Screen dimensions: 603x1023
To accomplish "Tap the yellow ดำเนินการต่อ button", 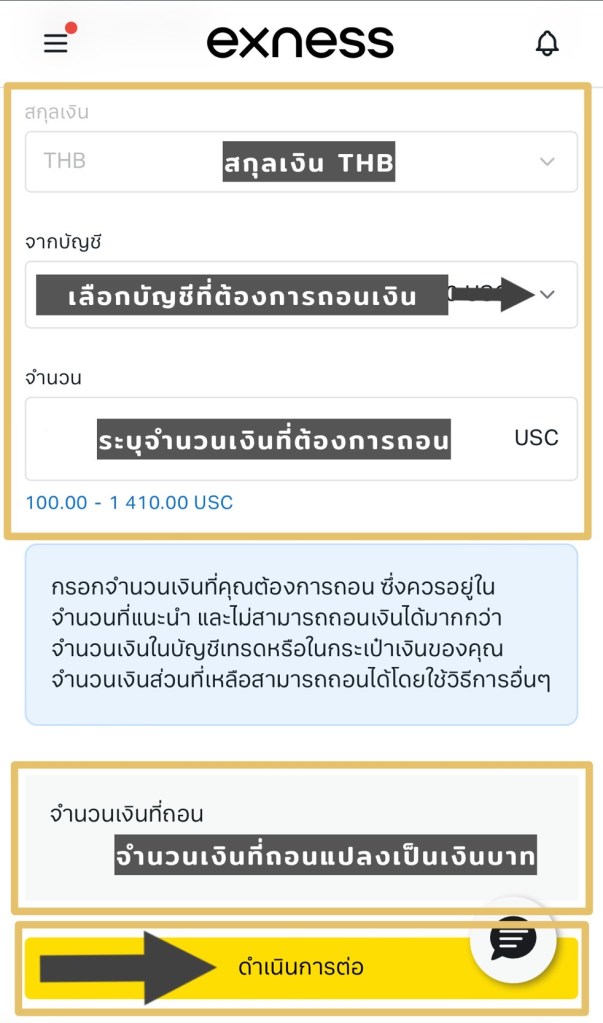I will [x=300, y=967].
